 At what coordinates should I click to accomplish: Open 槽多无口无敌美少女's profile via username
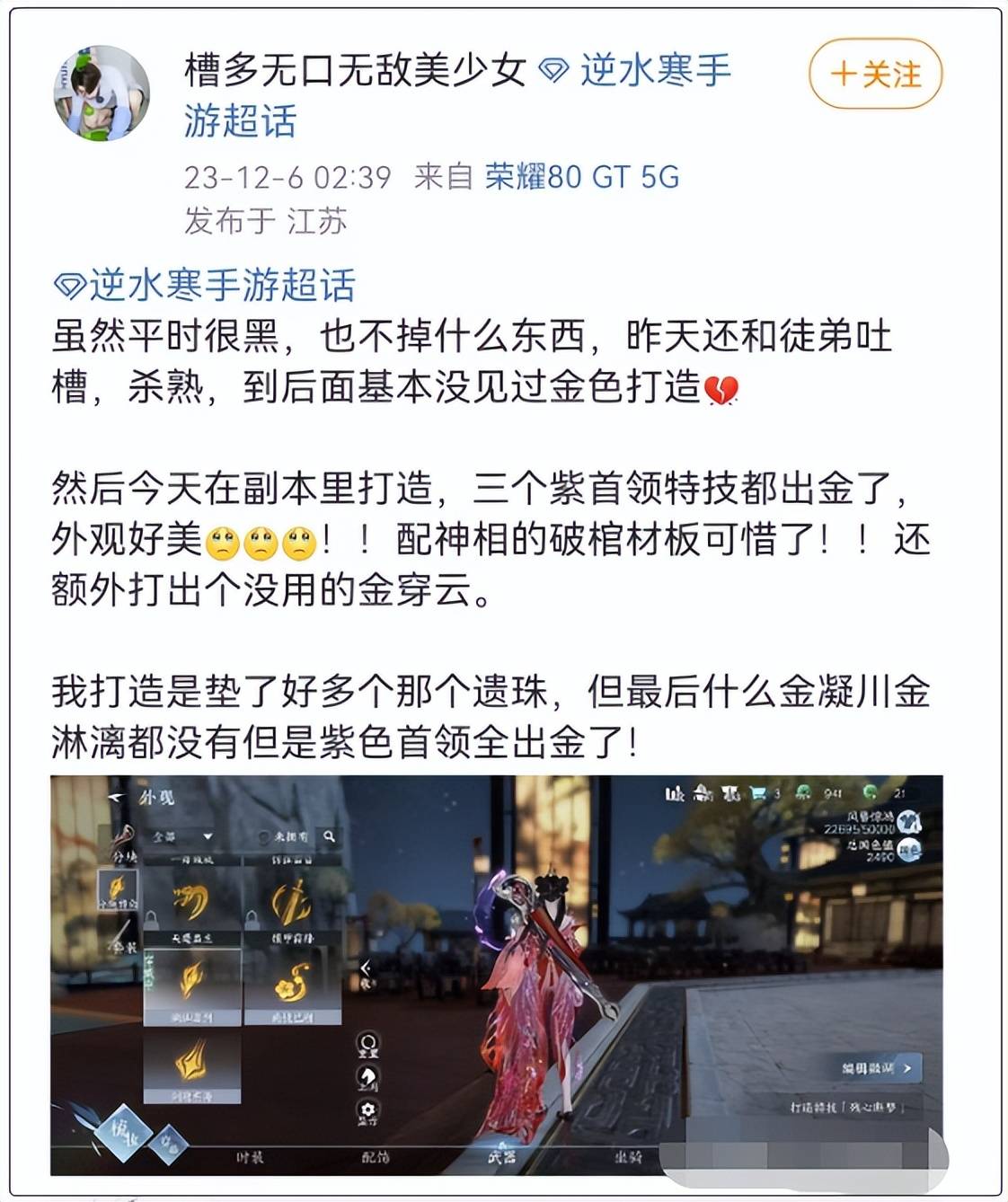click(354, 70)
